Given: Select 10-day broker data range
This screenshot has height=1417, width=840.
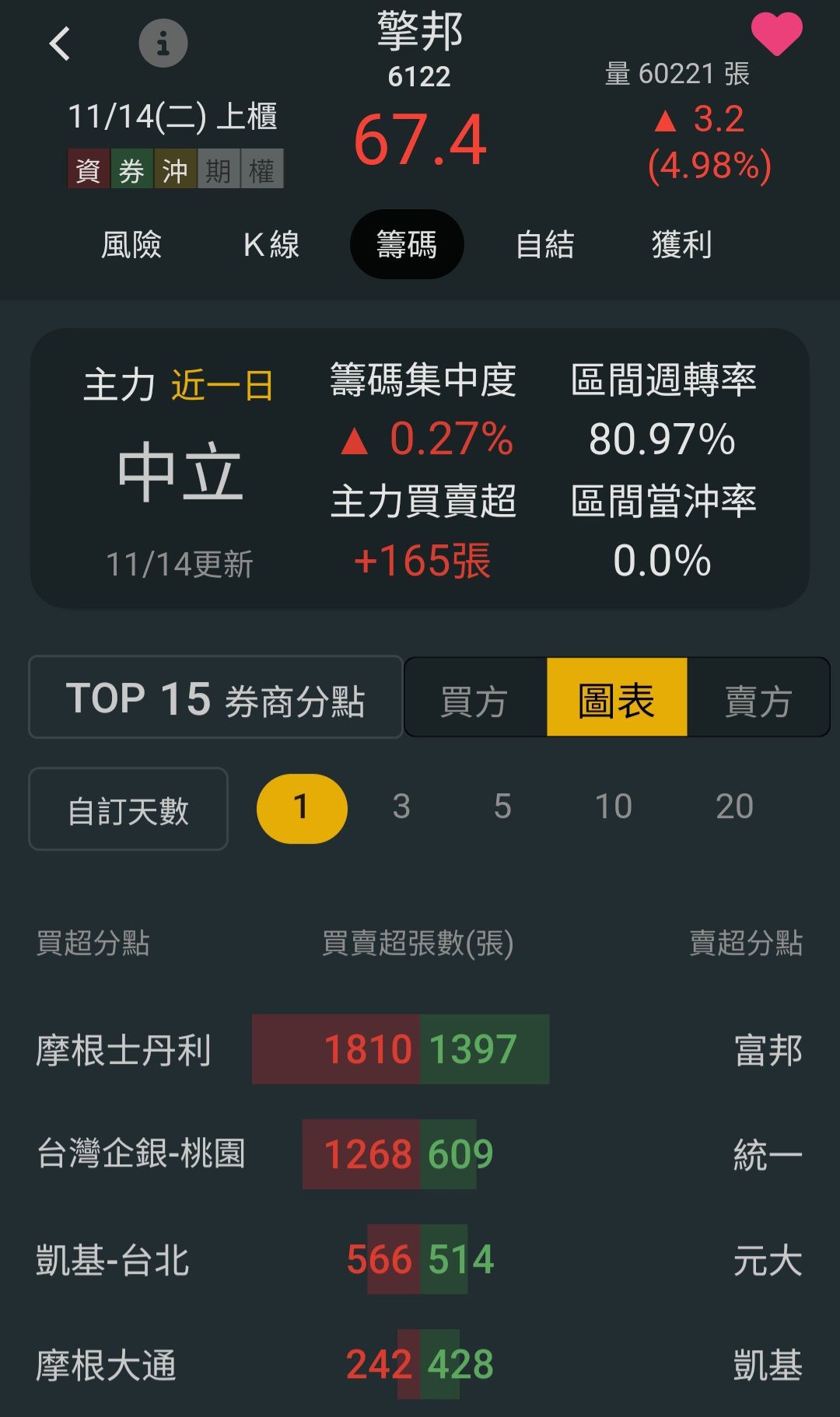Looking at the screenshot, I should (614, 808).
